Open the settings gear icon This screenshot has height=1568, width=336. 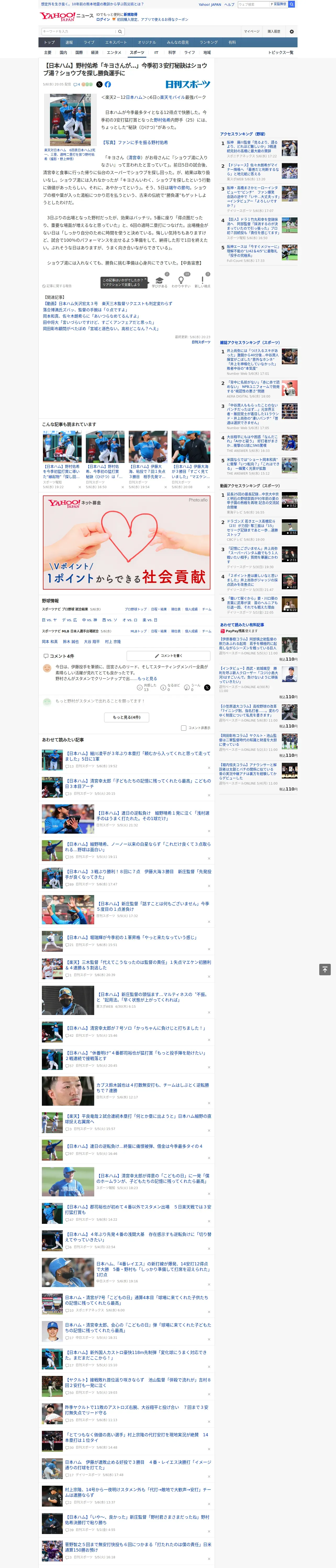click(x=292, y=31)
